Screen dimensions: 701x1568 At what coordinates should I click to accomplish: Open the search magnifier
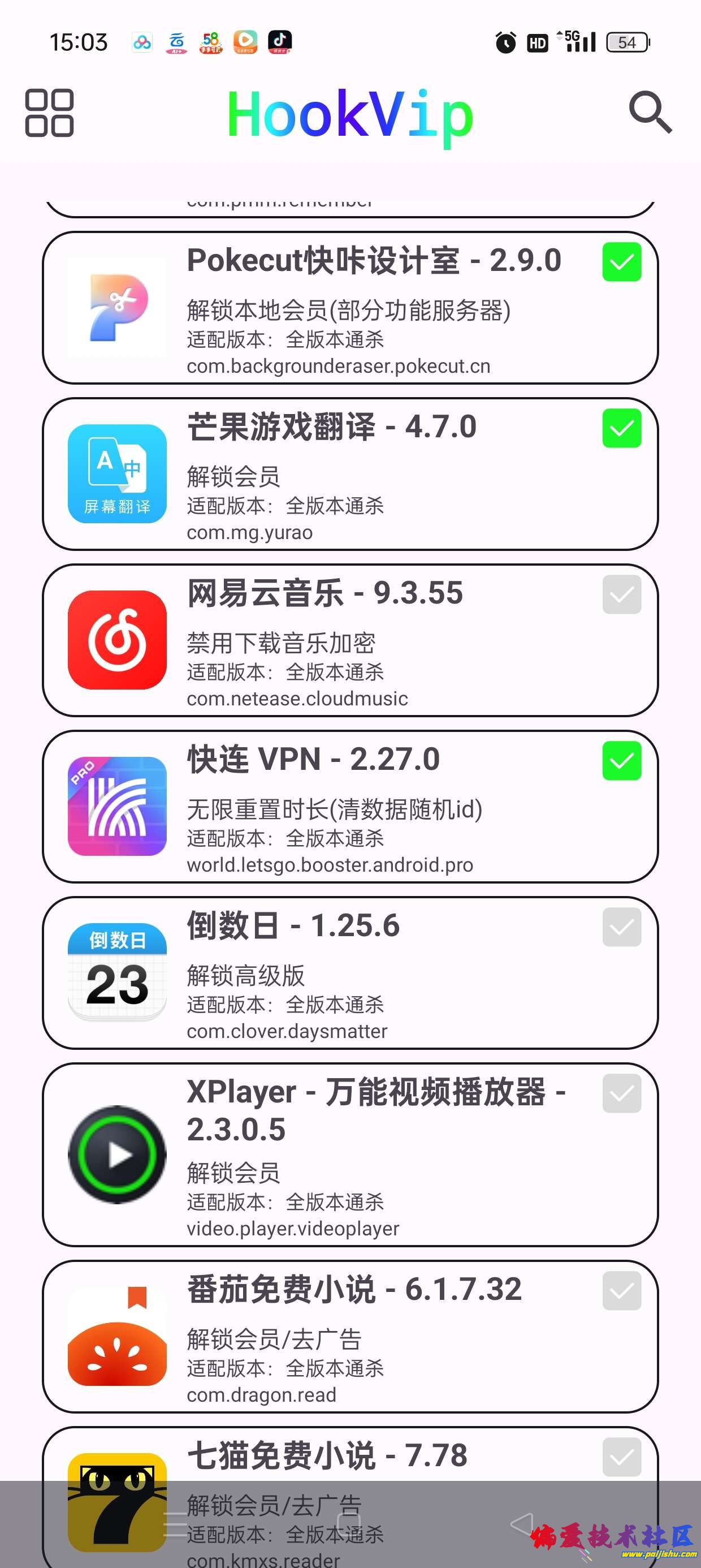coord(650,112)
